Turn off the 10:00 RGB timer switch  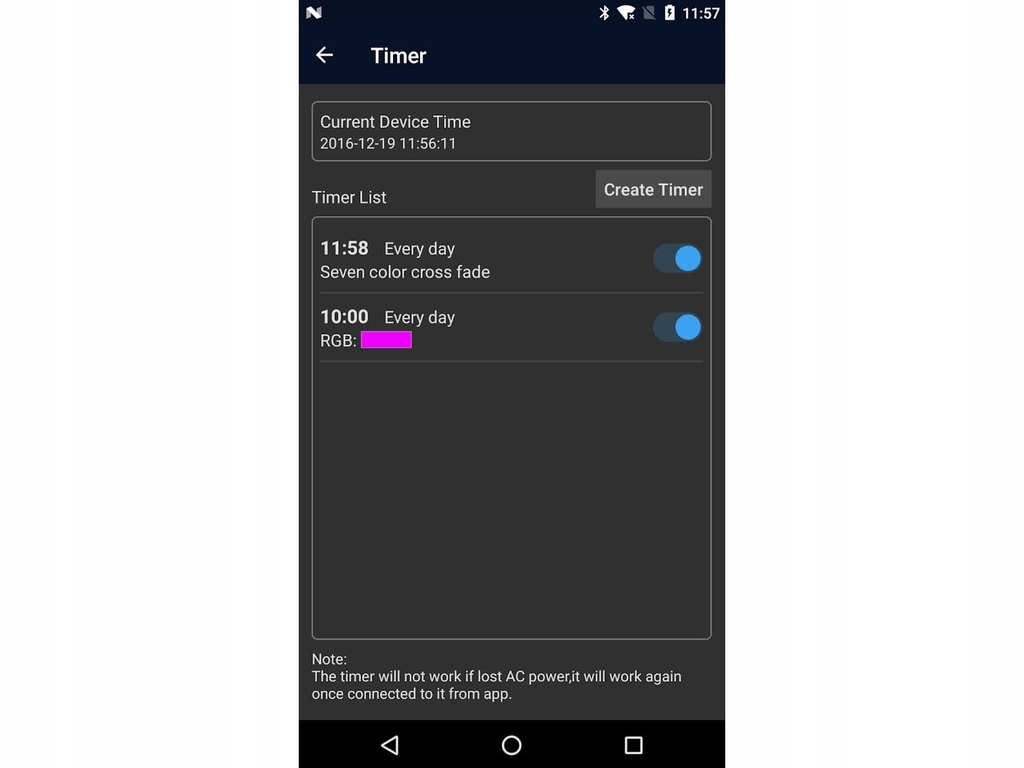[677, 327]
